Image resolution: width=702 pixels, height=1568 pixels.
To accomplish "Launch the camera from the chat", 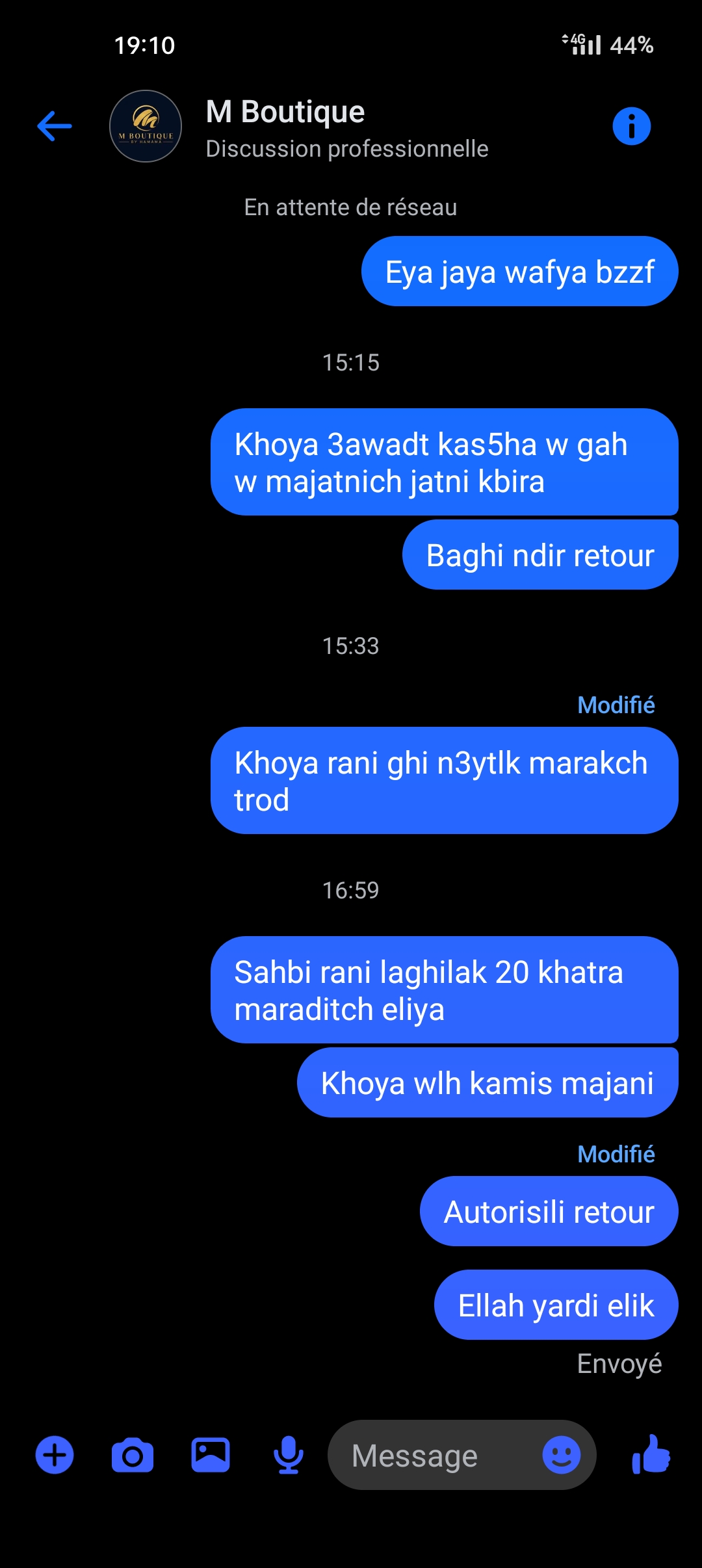I will tap(133, 1455).
